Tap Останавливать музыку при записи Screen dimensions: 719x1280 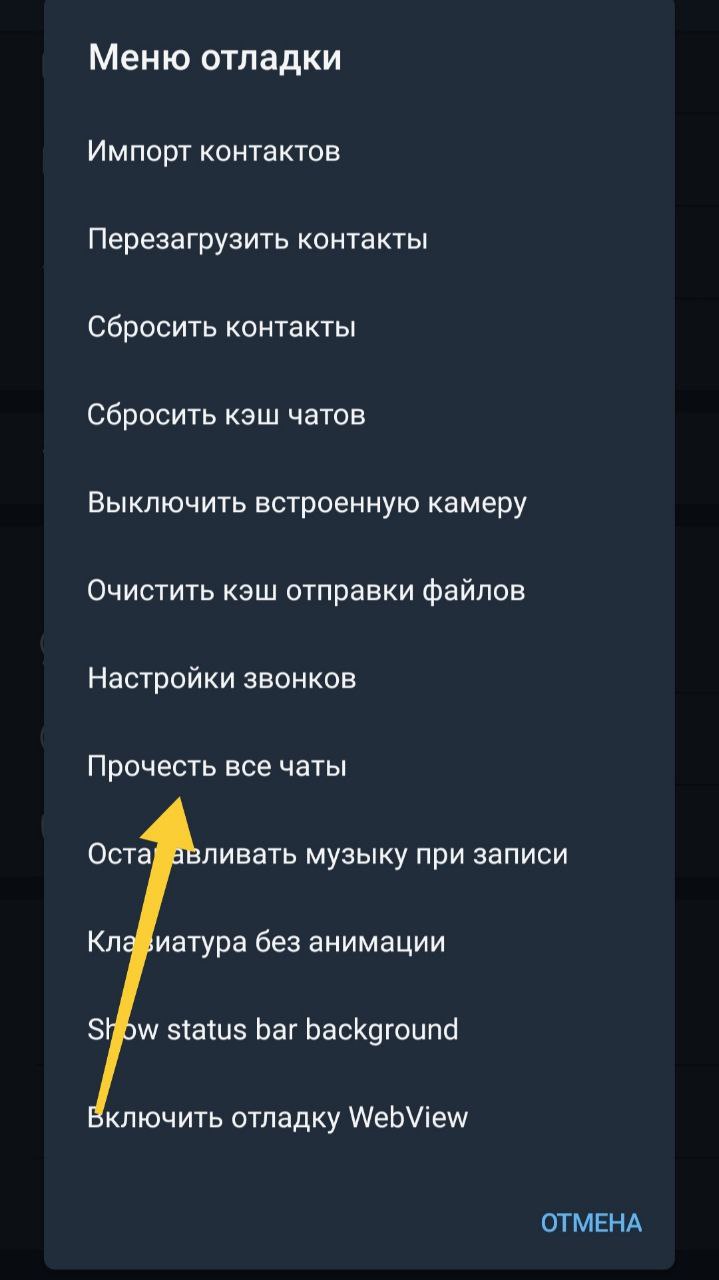[x=328, y=854]
